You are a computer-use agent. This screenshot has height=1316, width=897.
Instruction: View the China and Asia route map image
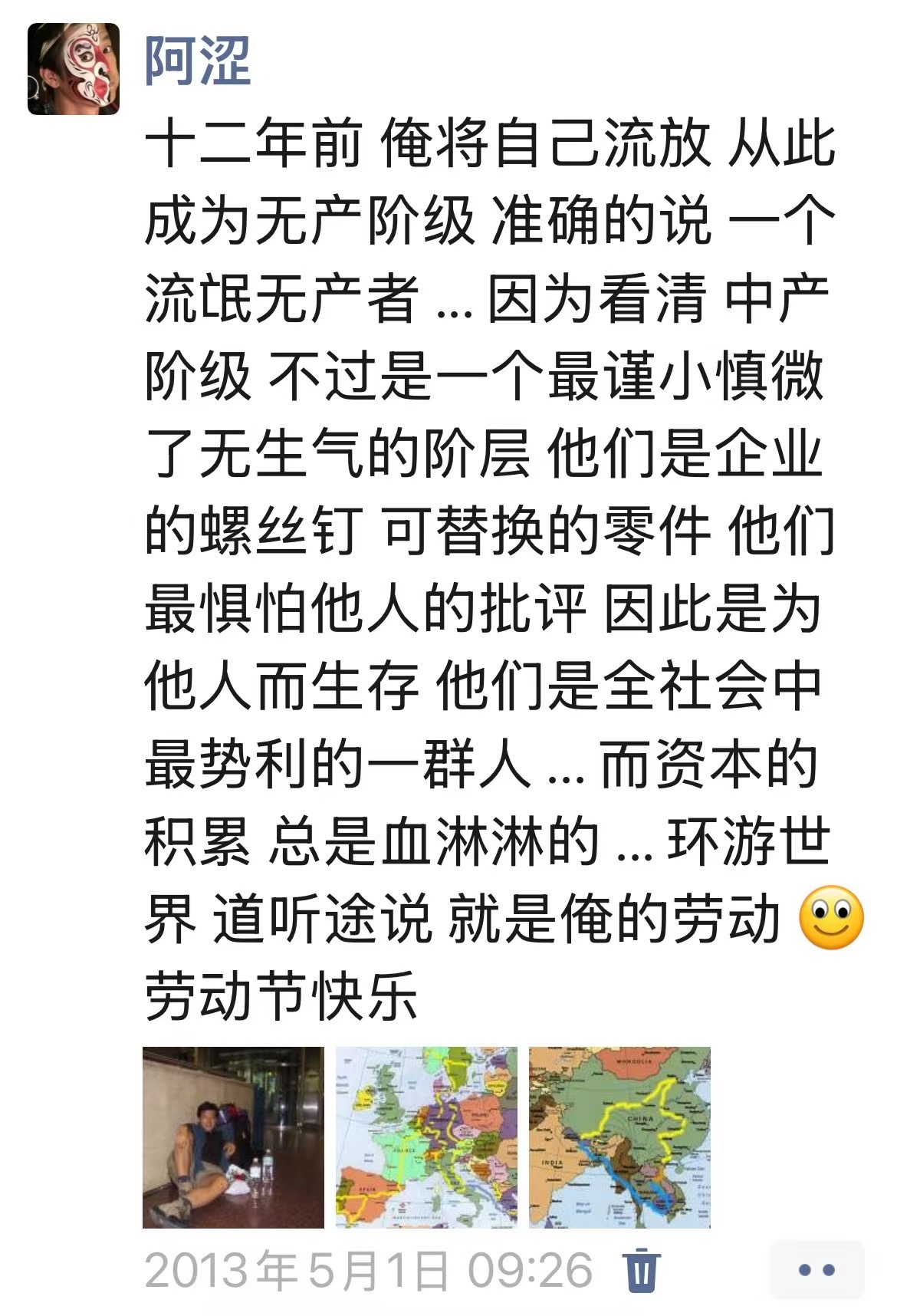(619, 1137)
